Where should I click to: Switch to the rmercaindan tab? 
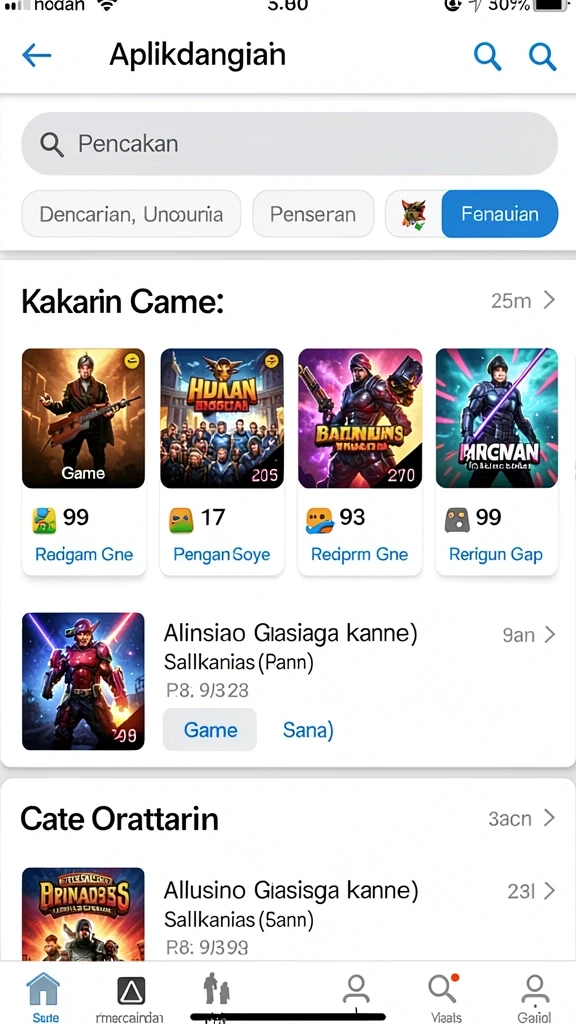pyautogui.click(x=130, y=997)
